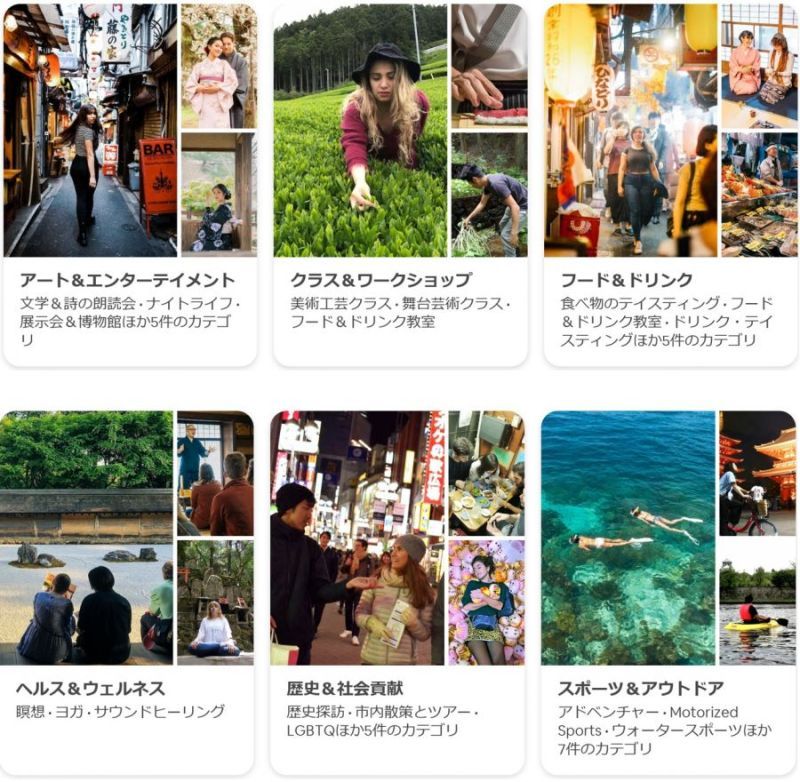Open the フード&ドリンク category
800x782 pixels.
pyautogui.click(x=671, y=184)
